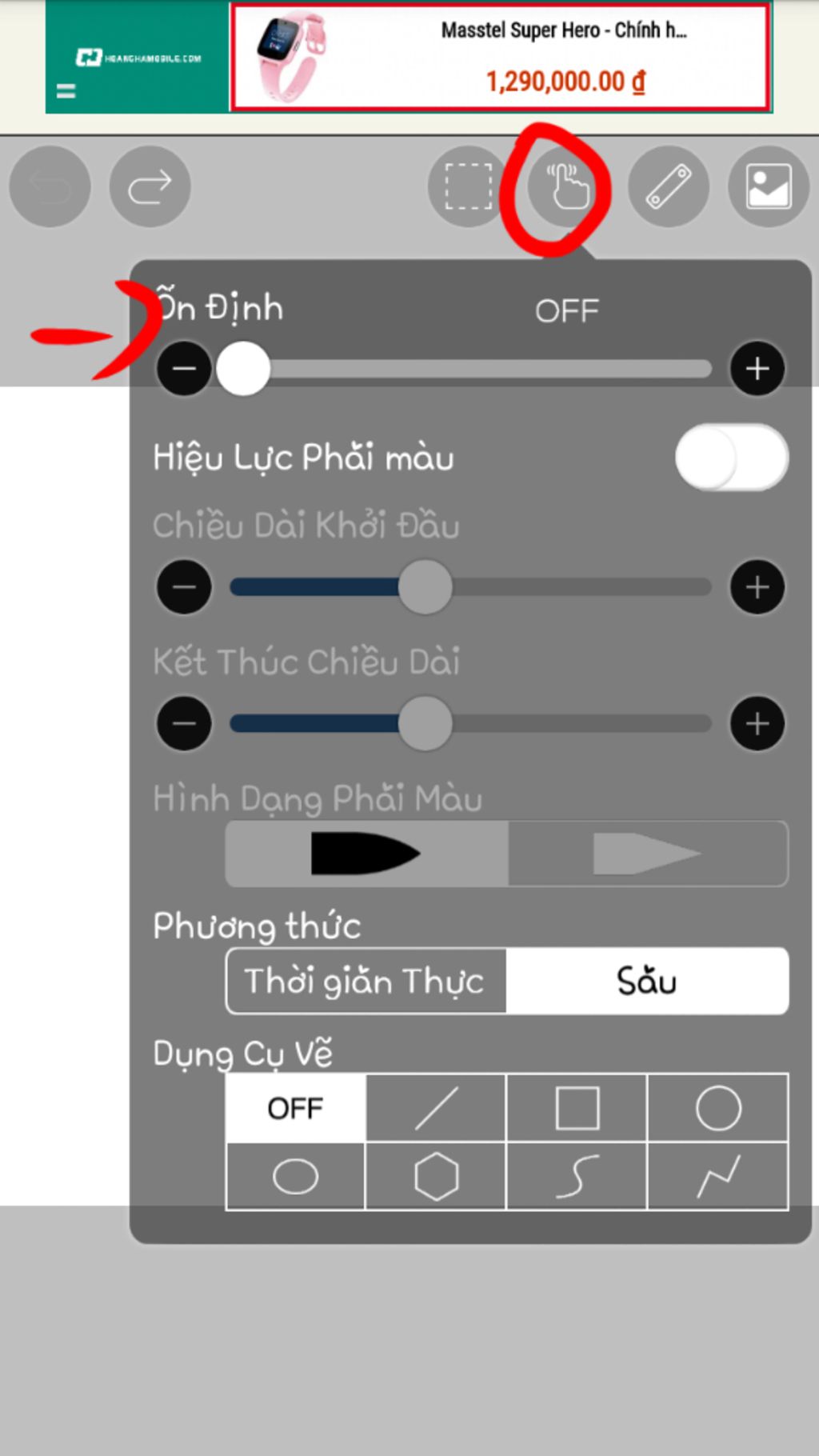Open the selection area tool
Screen dimensions: 819x1456
468,186
